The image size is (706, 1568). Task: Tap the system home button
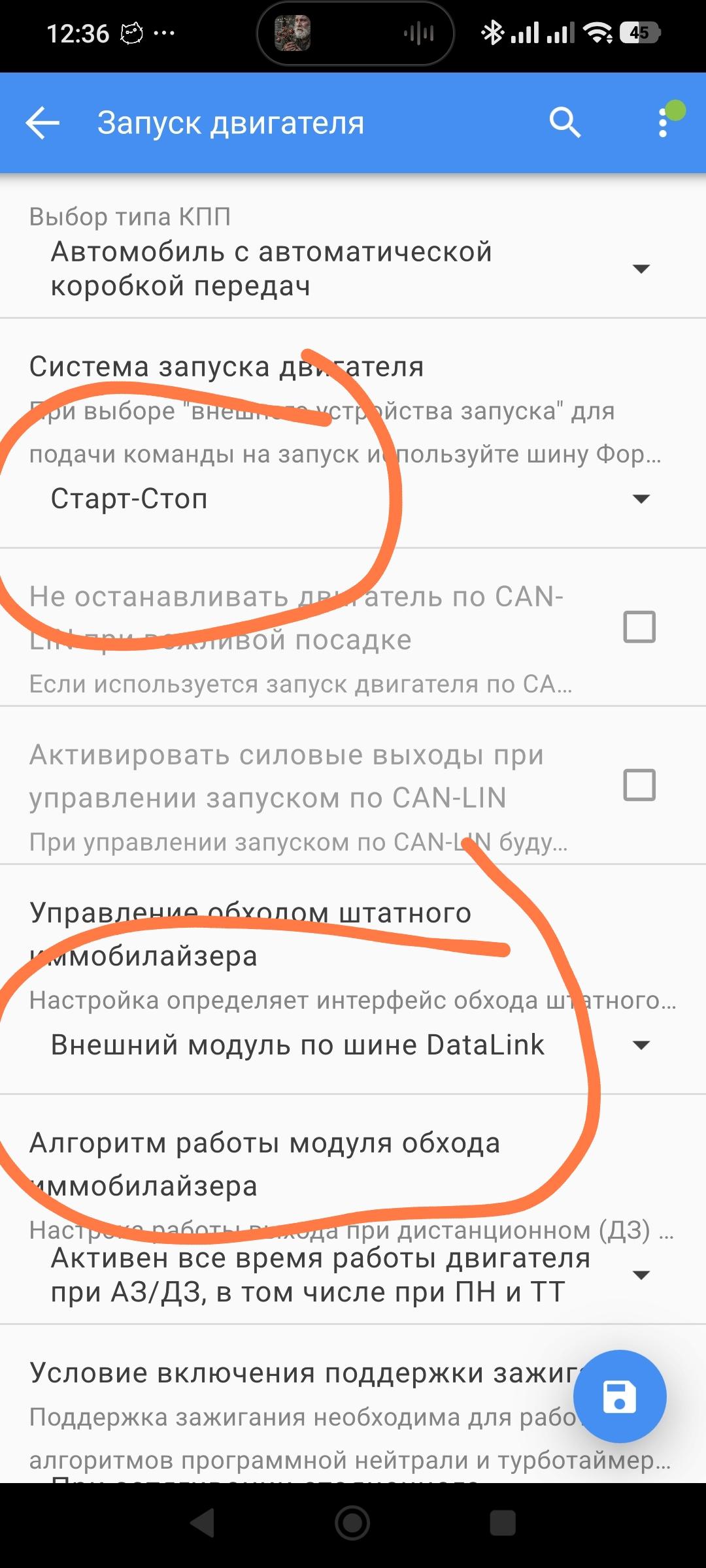pyautogui.click(x=353, y=1523)
